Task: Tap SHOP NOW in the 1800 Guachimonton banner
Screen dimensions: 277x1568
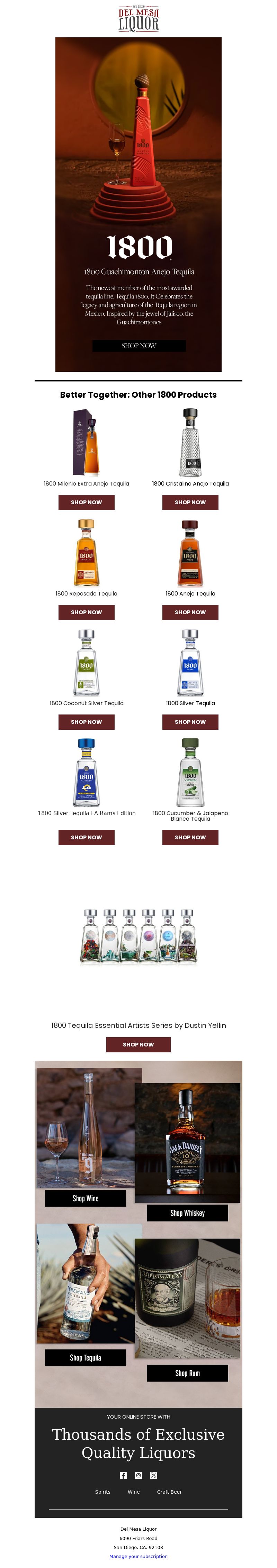Action: click(x=139, y=346)
